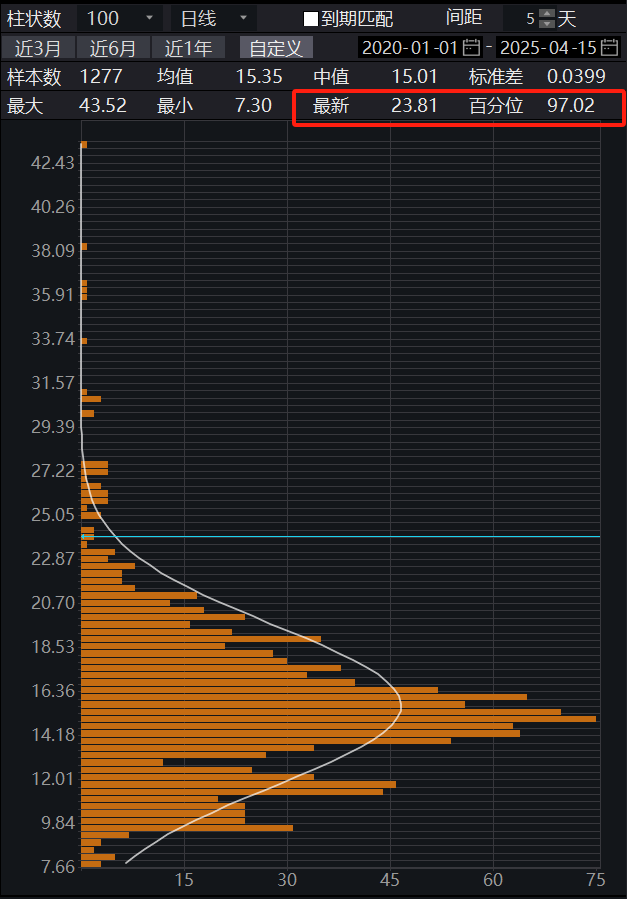
Task: Open the 日线 period dropdown
Action: pyautogui.click(x=243, y=18)
